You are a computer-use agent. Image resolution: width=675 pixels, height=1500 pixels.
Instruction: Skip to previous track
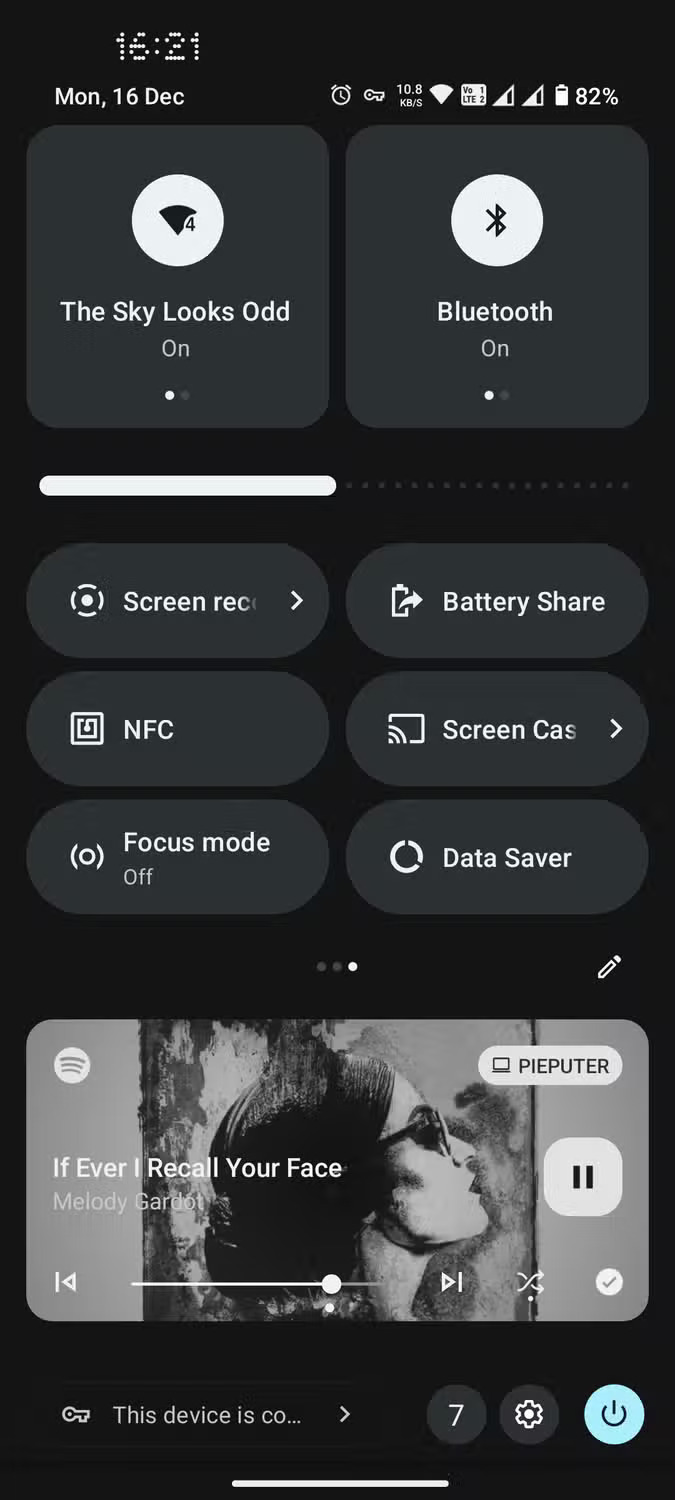point(66,1282)
